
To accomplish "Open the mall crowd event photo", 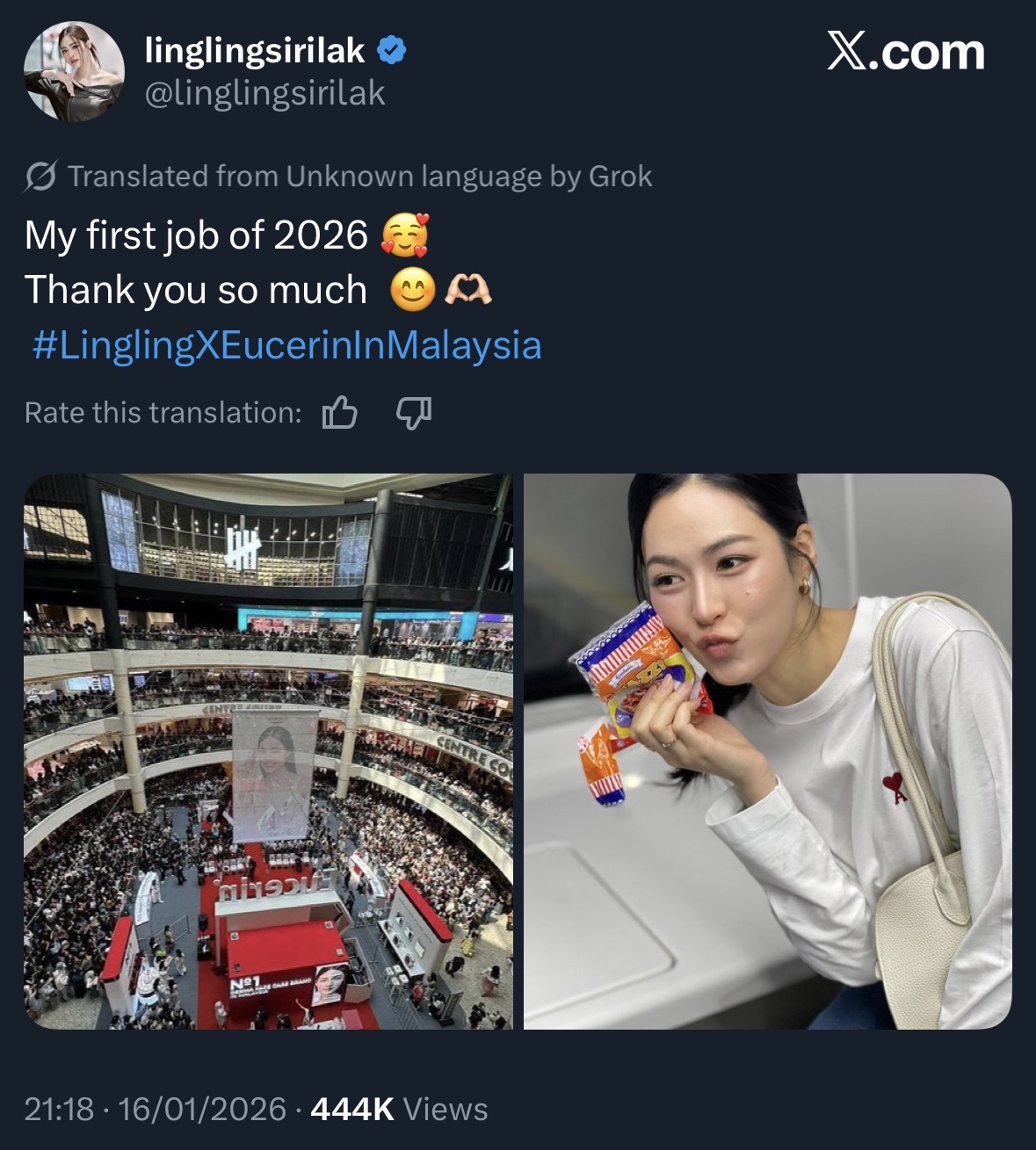I will [x=268, y=751].
